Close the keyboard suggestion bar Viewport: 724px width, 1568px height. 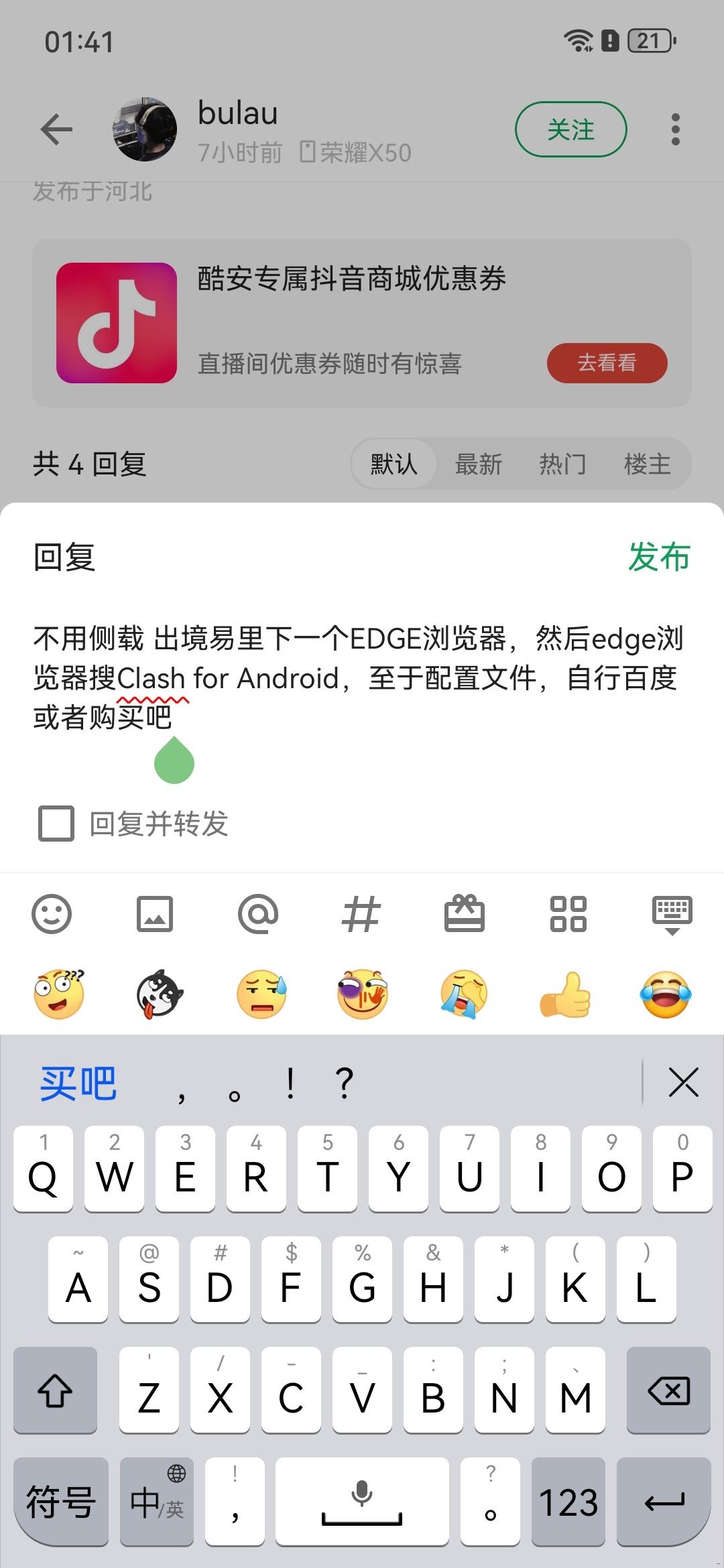coord(683,1083)
